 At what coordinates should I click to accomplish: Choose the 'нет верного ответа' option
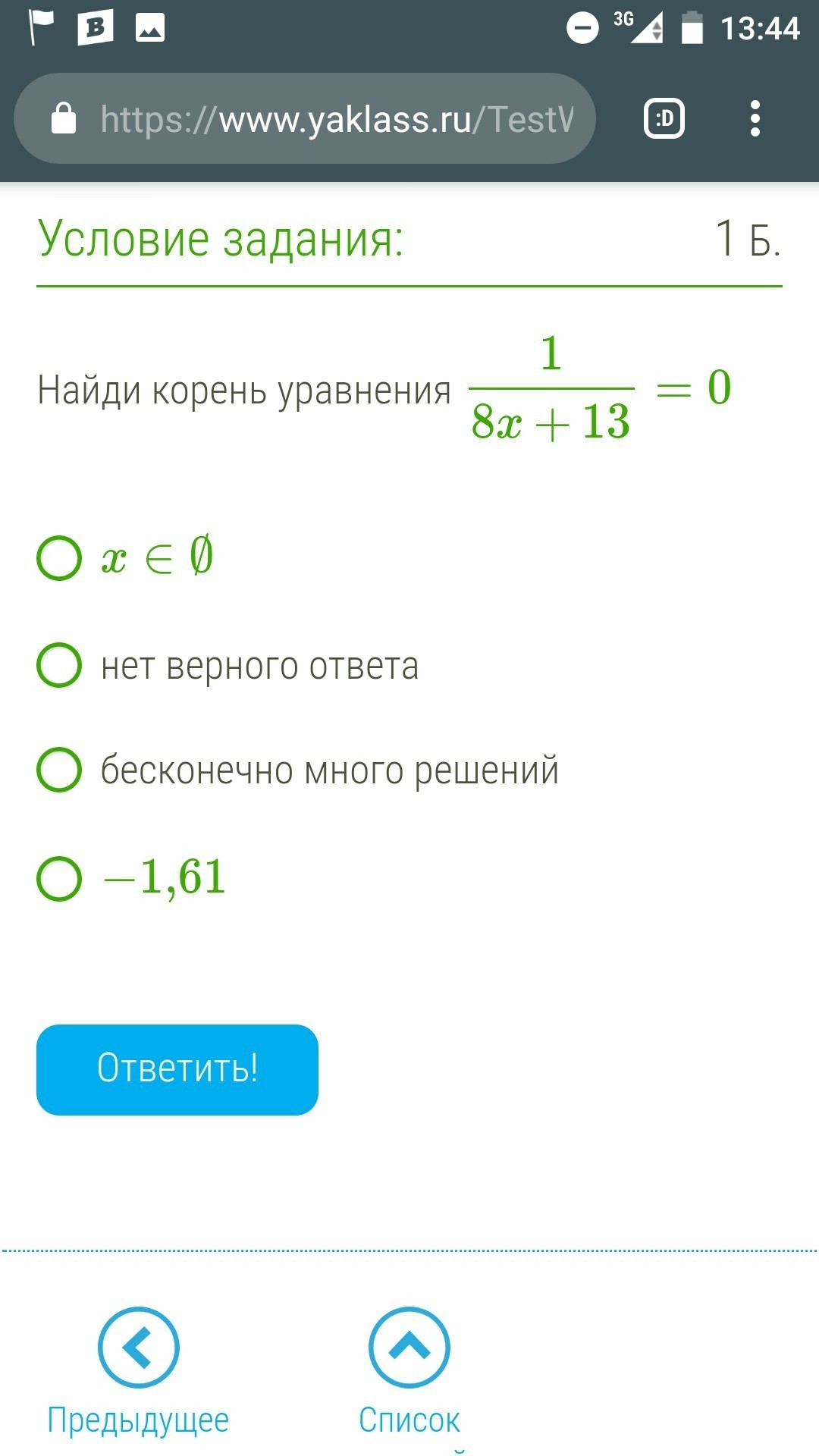point(227,665)
